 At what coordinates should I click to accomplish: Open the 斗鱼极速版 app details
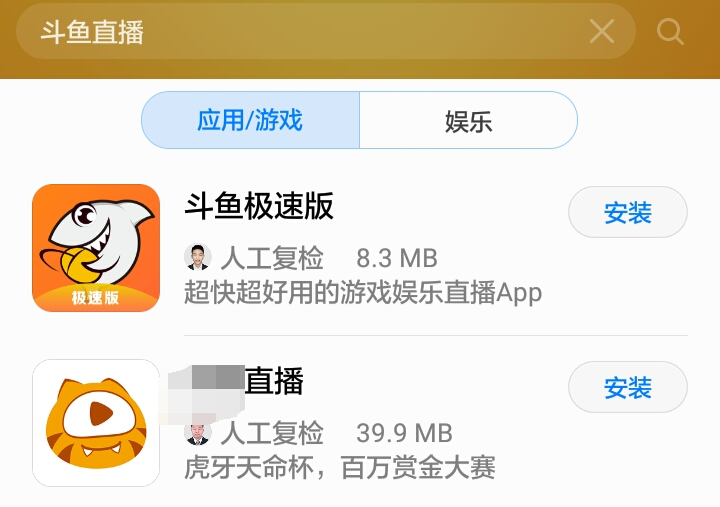(x=360, y=250)
